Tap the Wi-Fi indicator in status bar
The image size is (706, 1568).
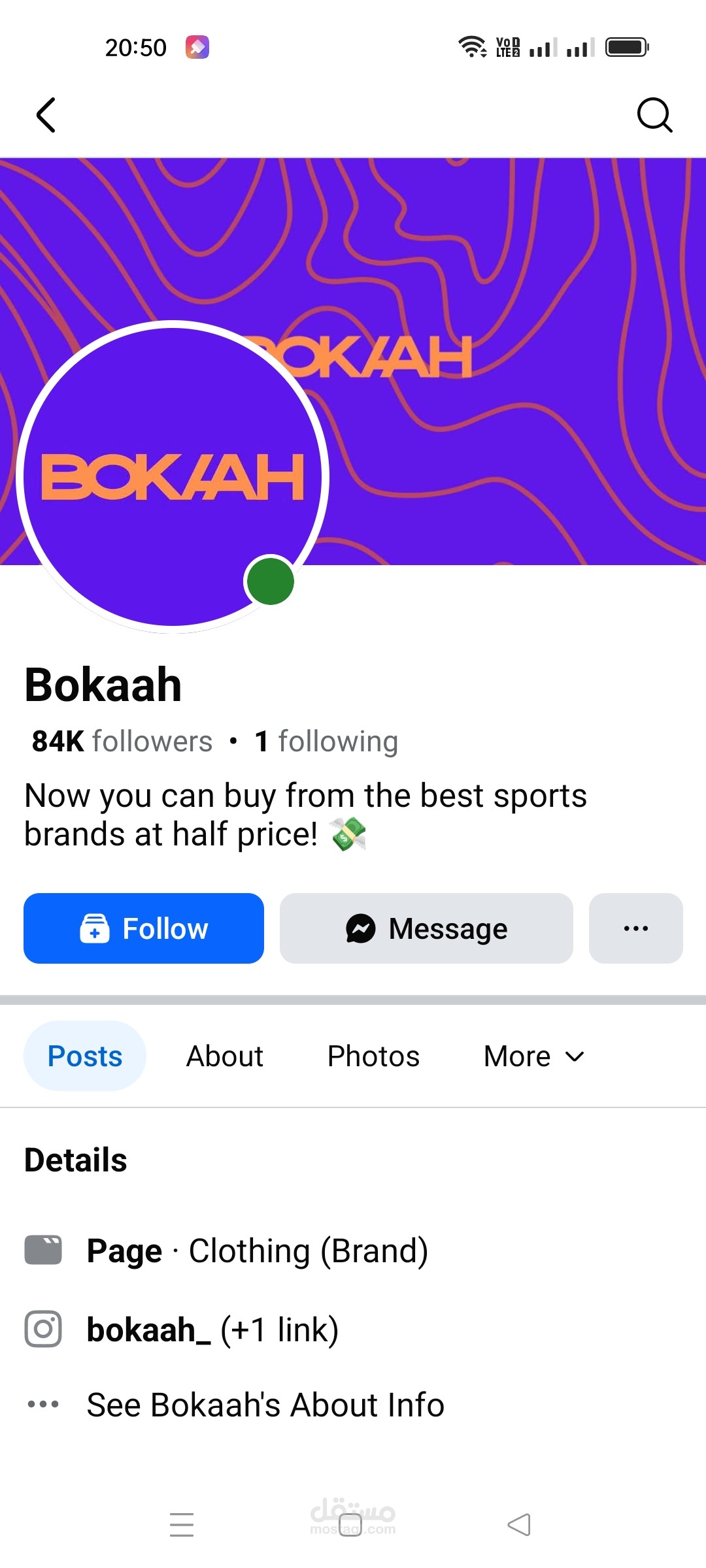pos(472,46)
